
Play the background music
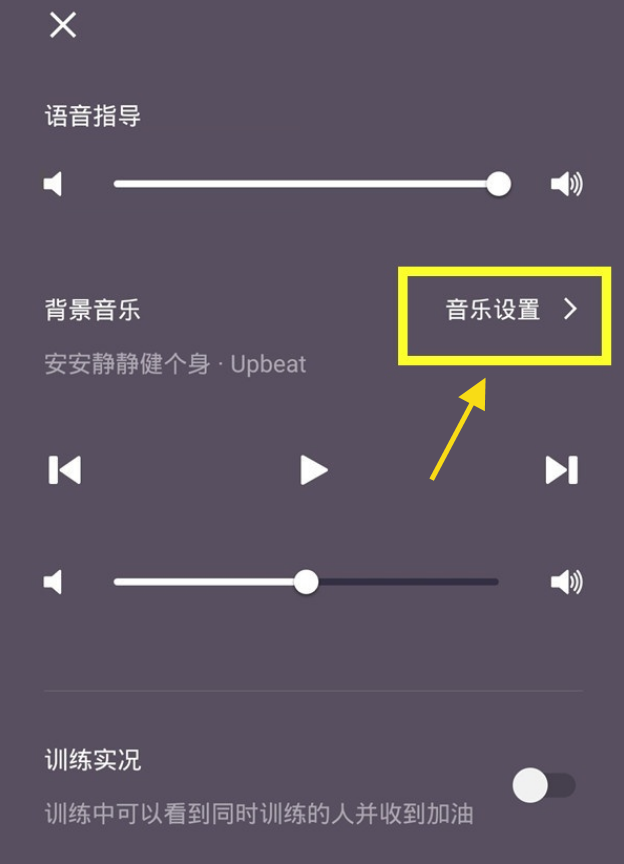(x=314, y=470)
